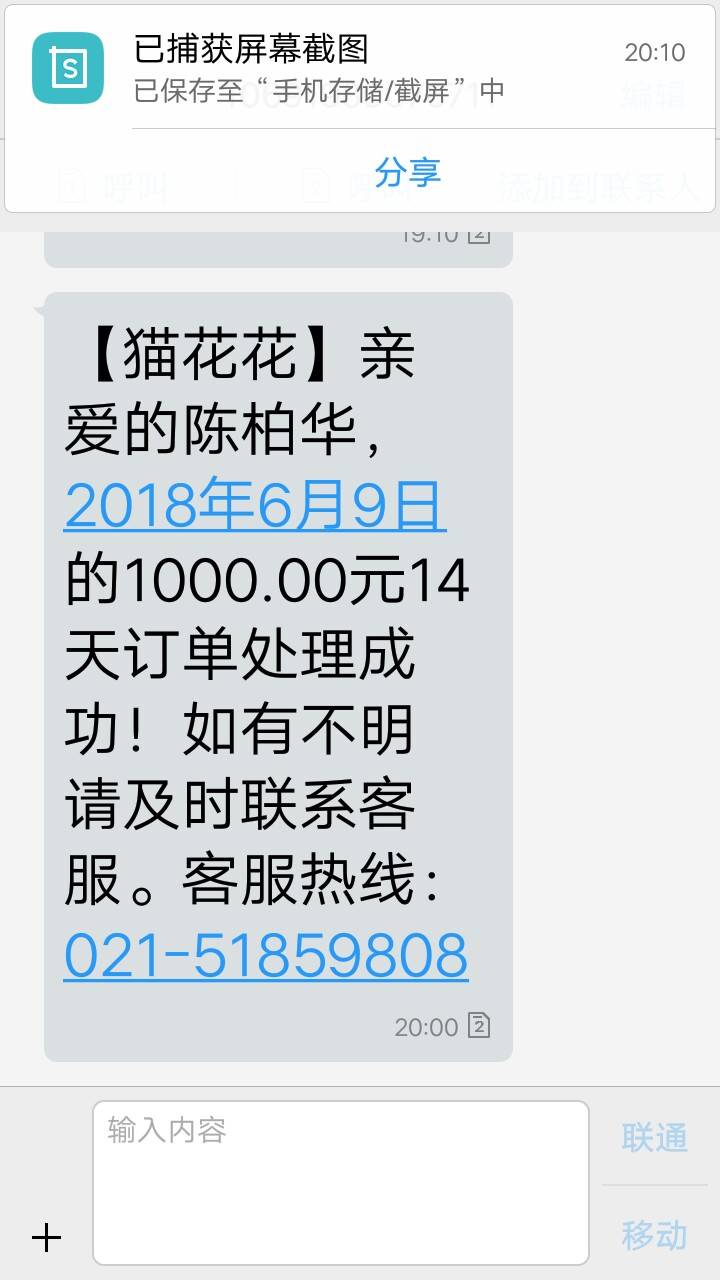The image size is (720, 1280).
Task: Open the 2018年6月9日 date link
Action: 255,506
